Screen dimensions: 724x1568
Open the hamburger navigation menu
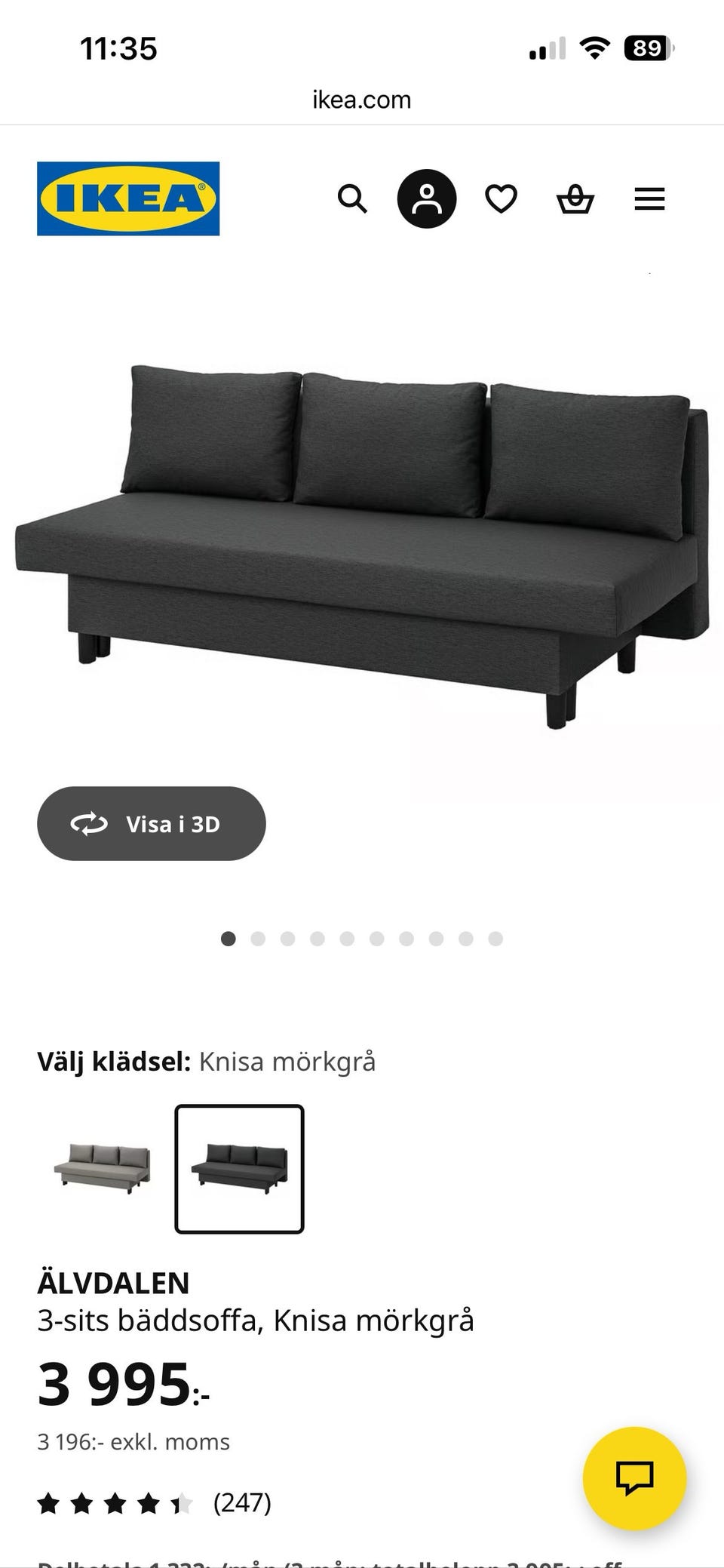tap(649, 198)
